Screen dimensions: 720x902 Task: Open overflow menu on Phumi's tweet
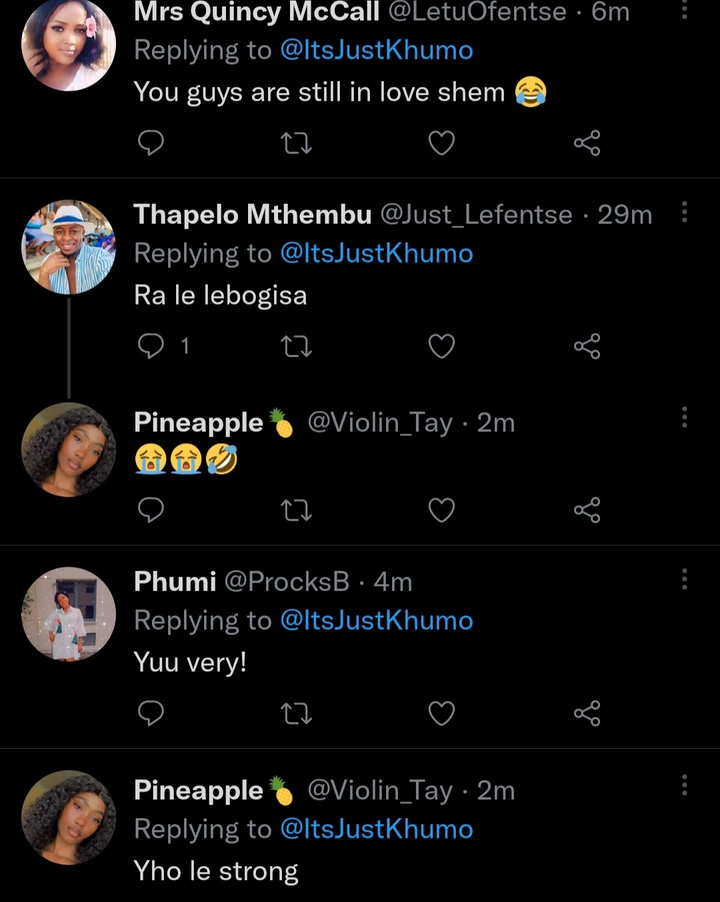coord(685,579)
